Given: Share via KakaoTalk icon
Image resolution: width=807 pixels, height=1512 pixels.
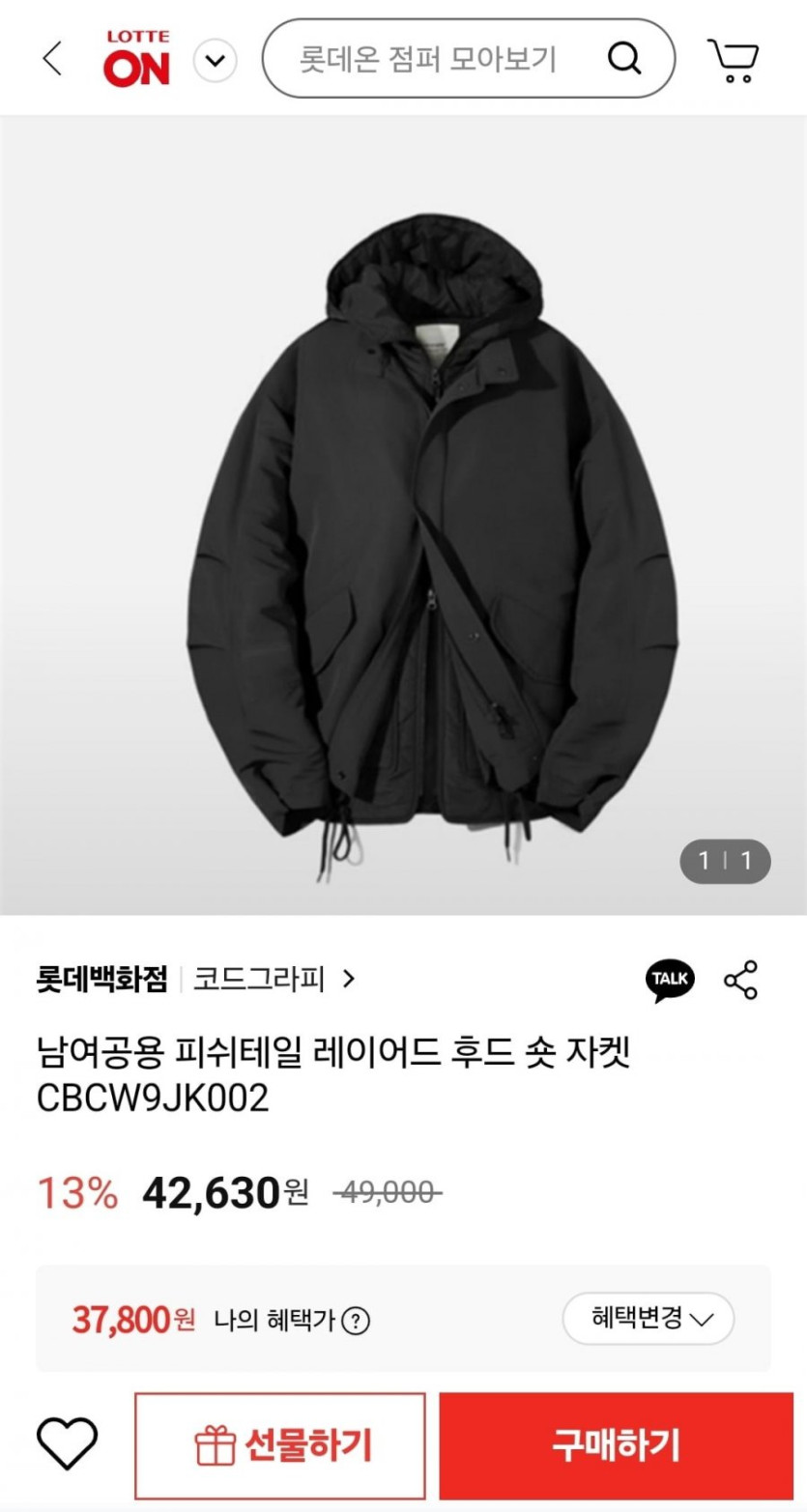Looking at the screenshot, I should point(669,980).
